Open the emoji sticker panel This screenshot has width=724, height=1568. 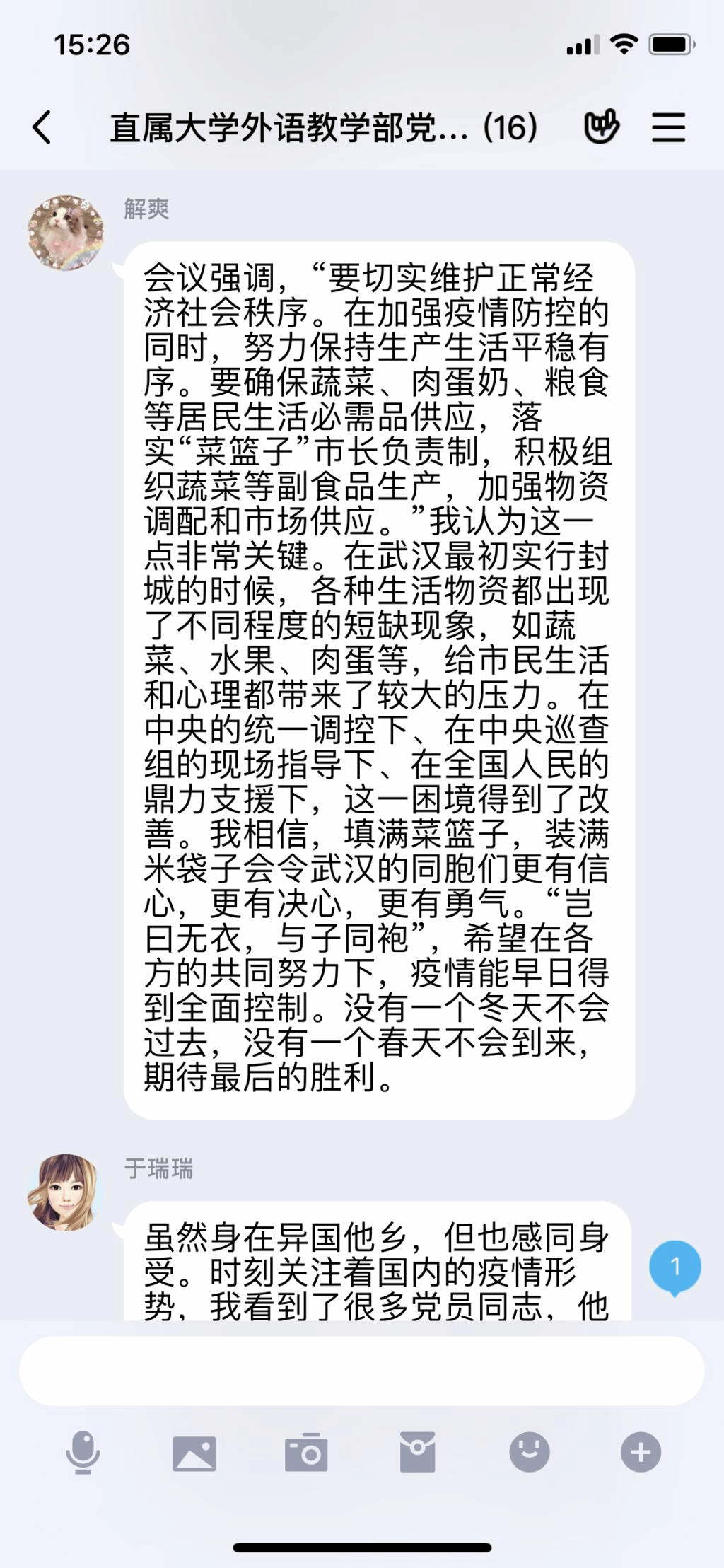click(x=529, y=1453)
